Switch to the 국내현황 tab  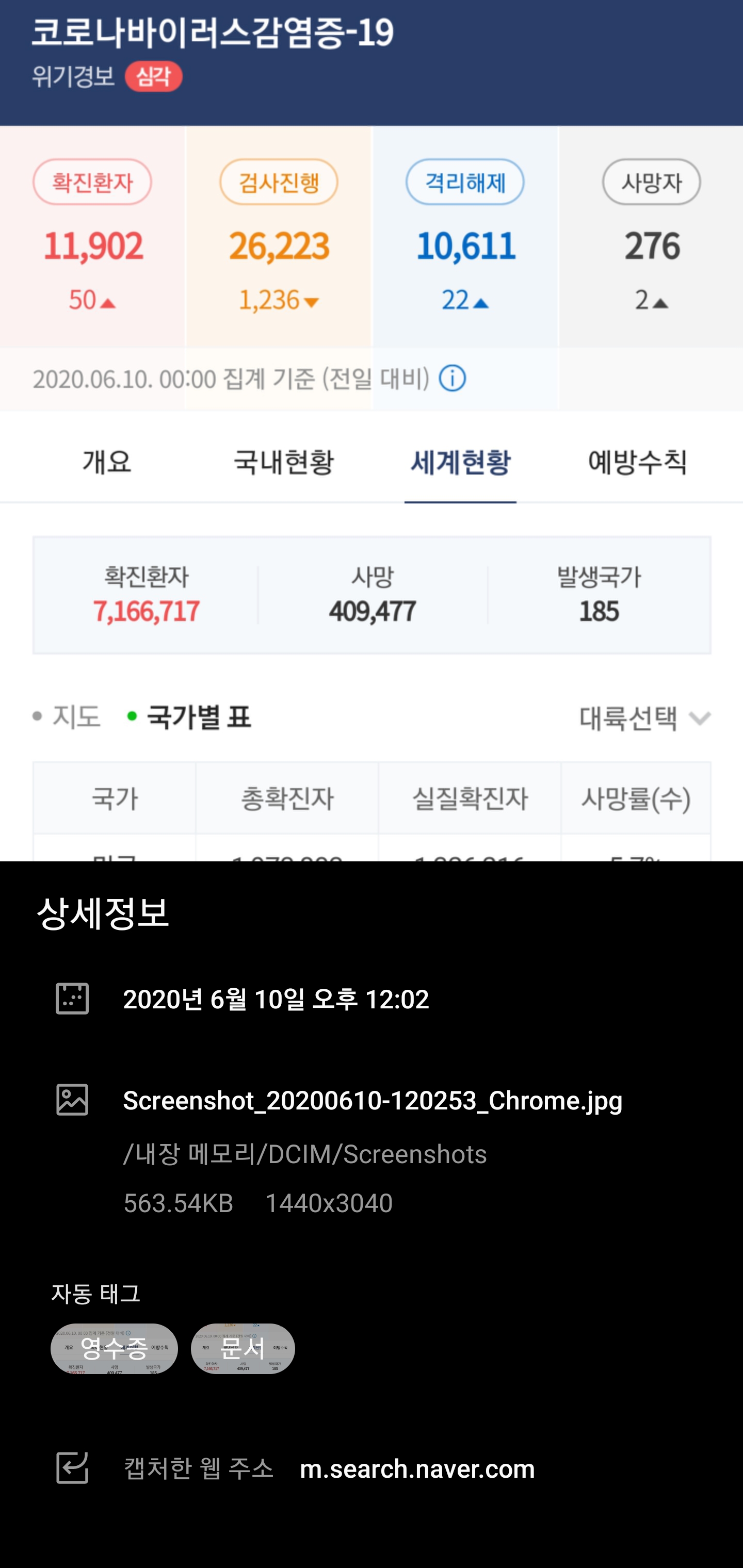point(284,462)
